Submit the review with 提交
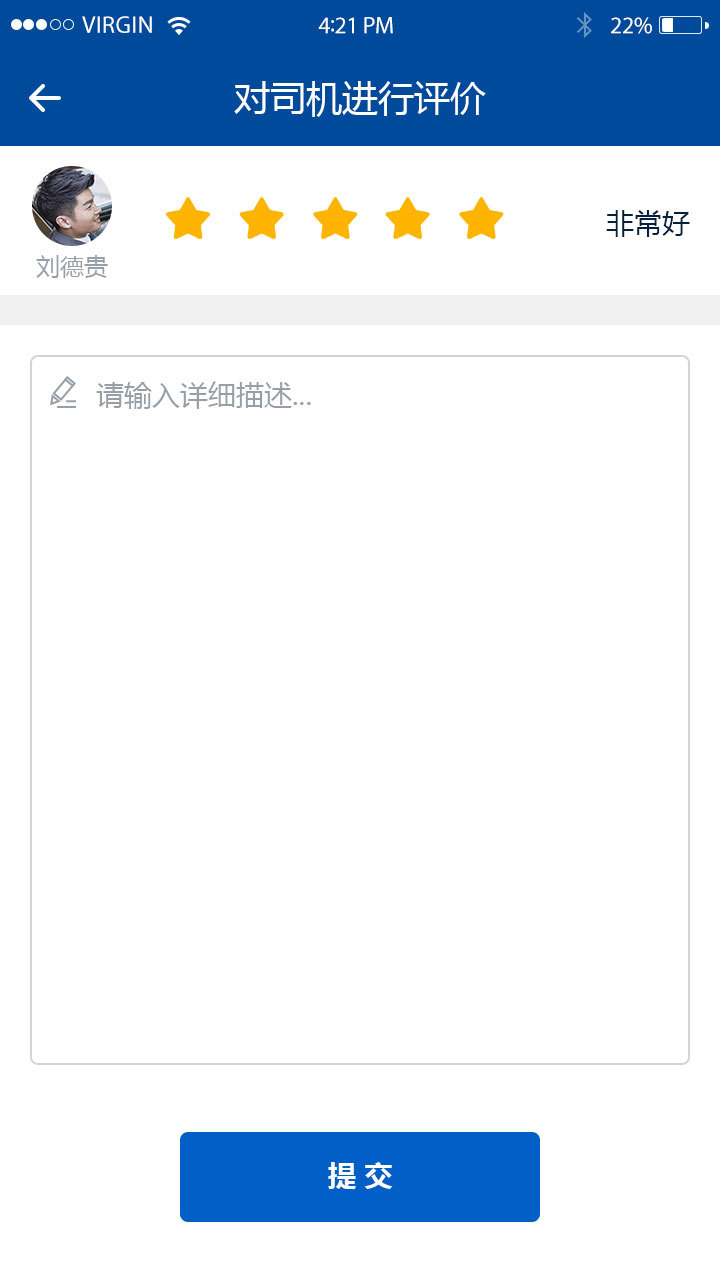720x1280 pixels. [x=360, y=1176]
